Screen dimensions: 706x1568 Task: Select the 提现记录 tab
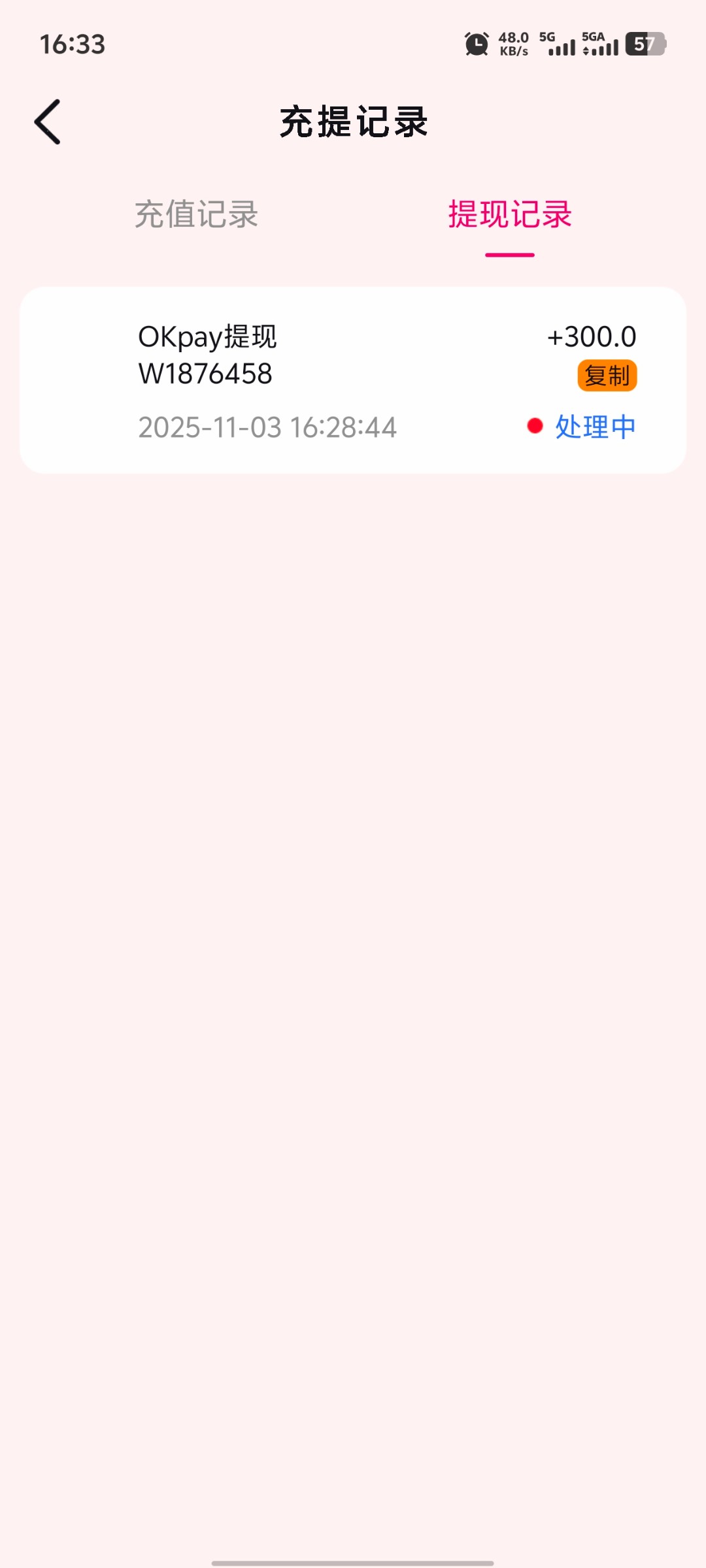[x=510, y=214]
